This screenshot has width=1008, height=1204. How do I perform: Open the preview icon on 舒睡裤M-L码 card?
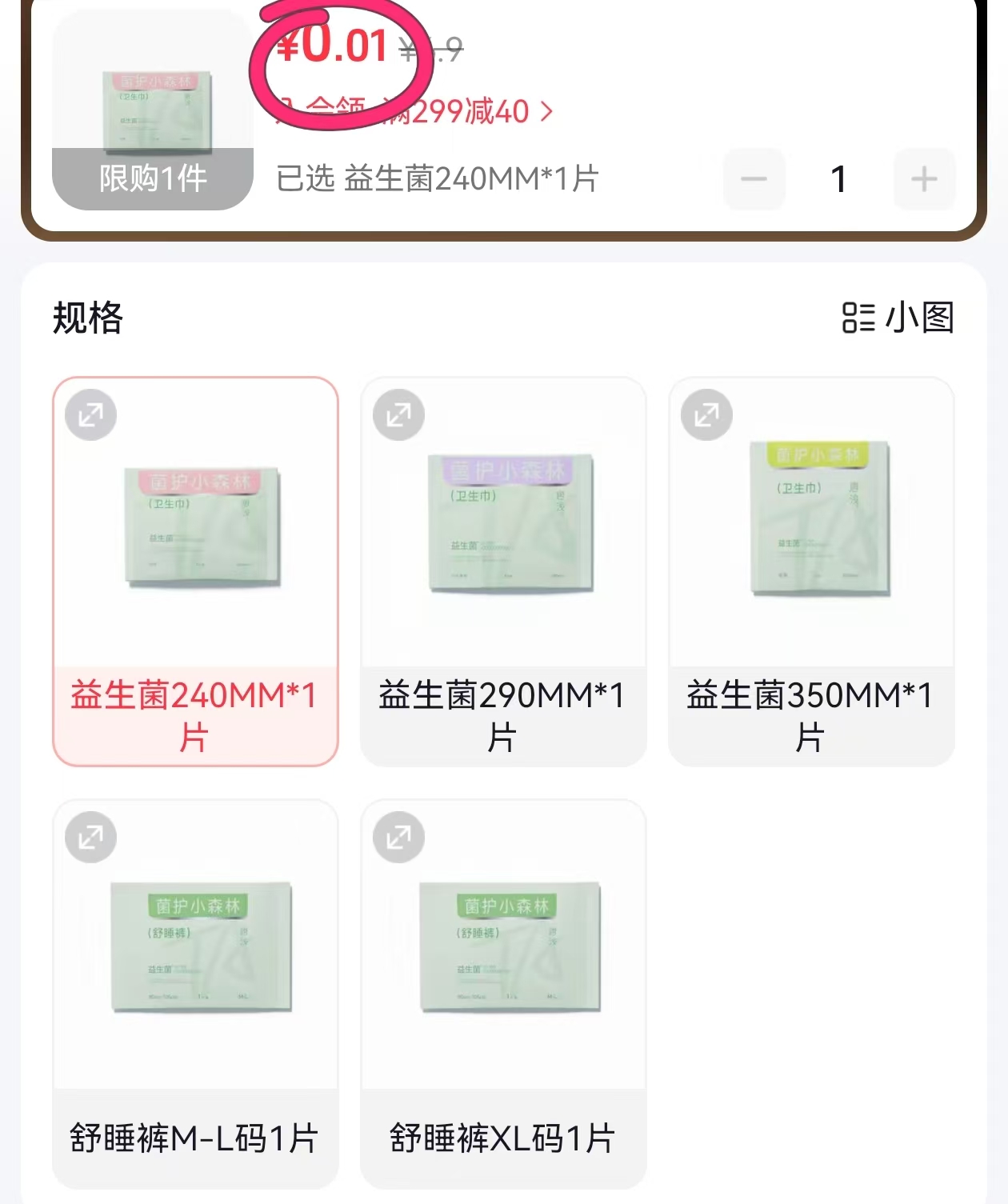pyautogui.click(x=90, y=836)
